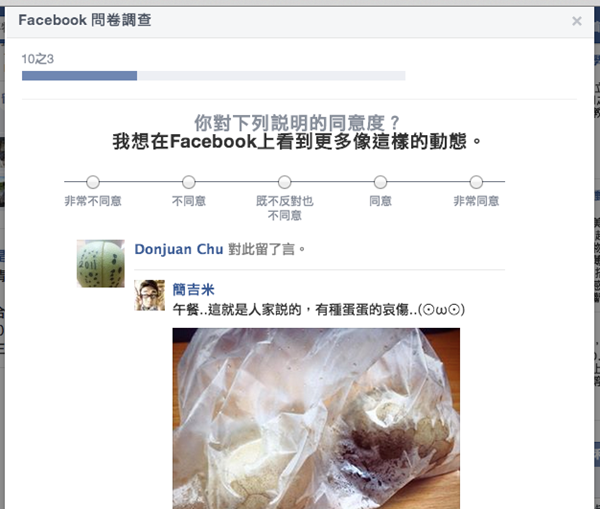Select the 非常不同意 option
Screen dimensions: 600x509
pos(93,182)
